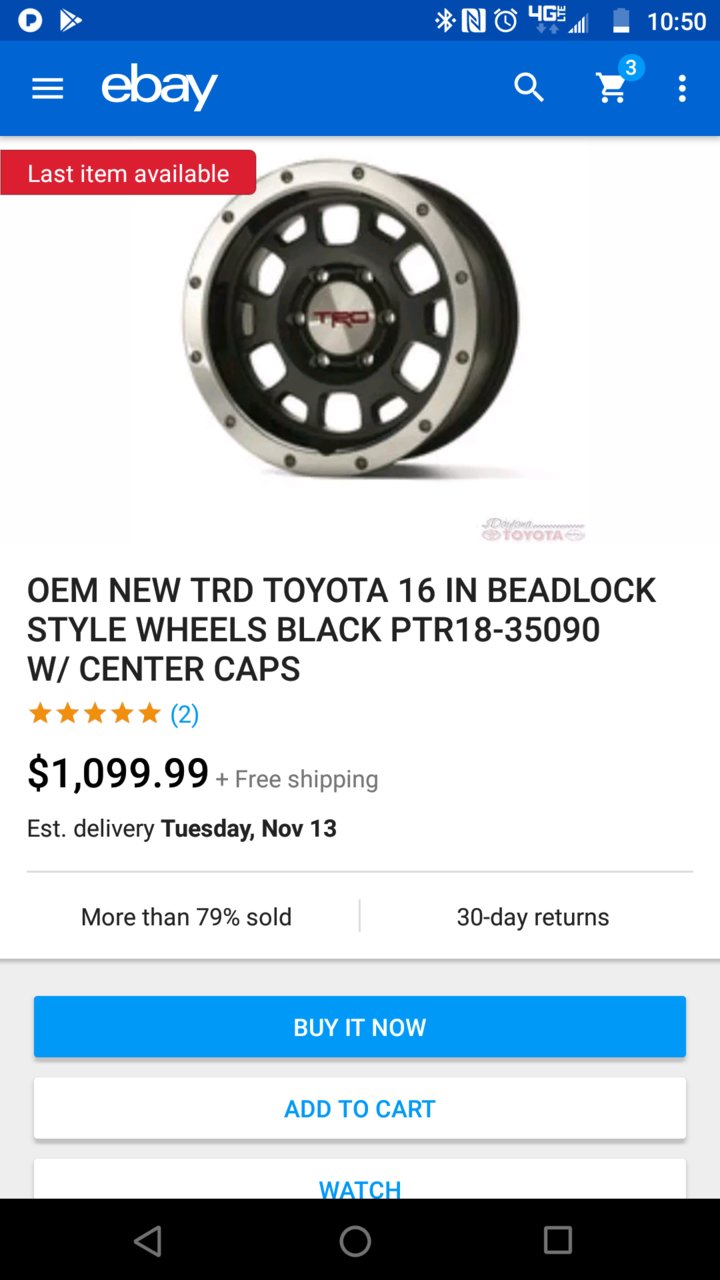Image resolution: width=720 pixels, height=1280 pixels.
Task: Open the overflow menu
Action: click(x=682, y=88)
